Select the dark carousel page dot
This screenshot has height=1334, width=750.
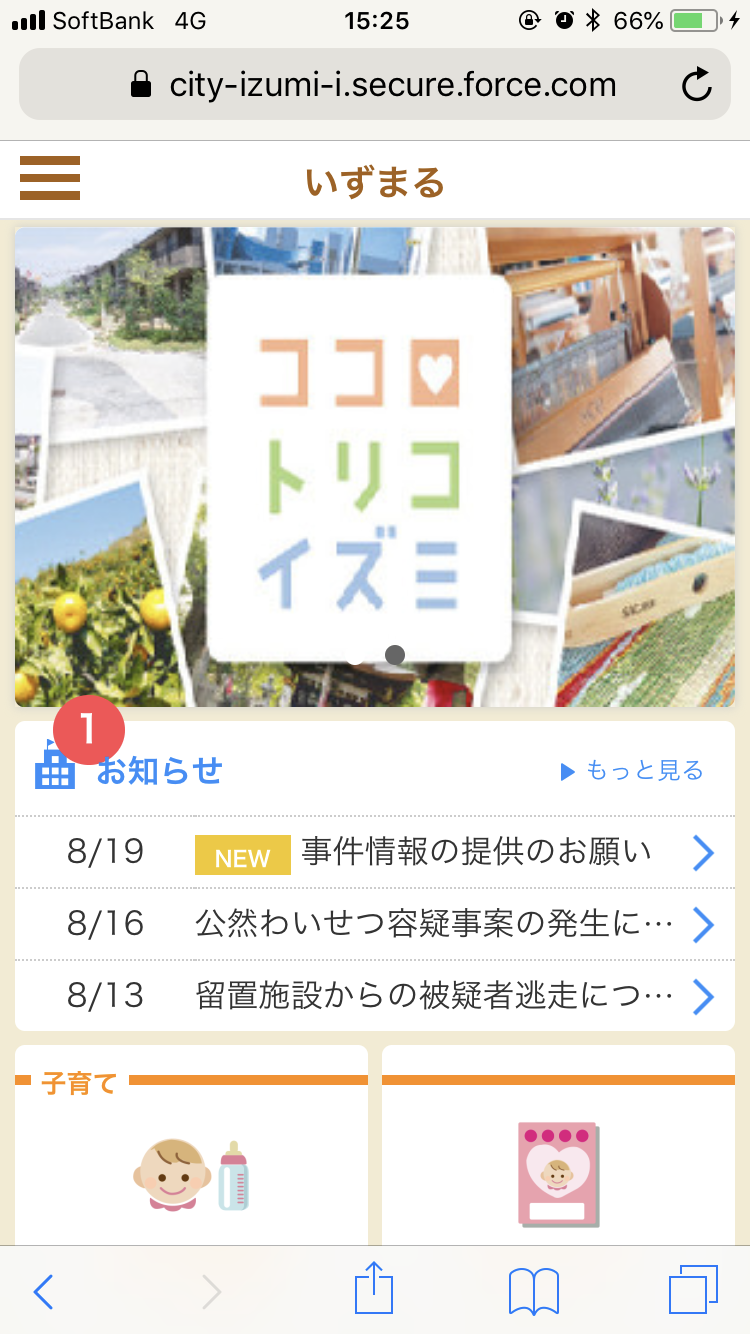[x=395, y=655]
